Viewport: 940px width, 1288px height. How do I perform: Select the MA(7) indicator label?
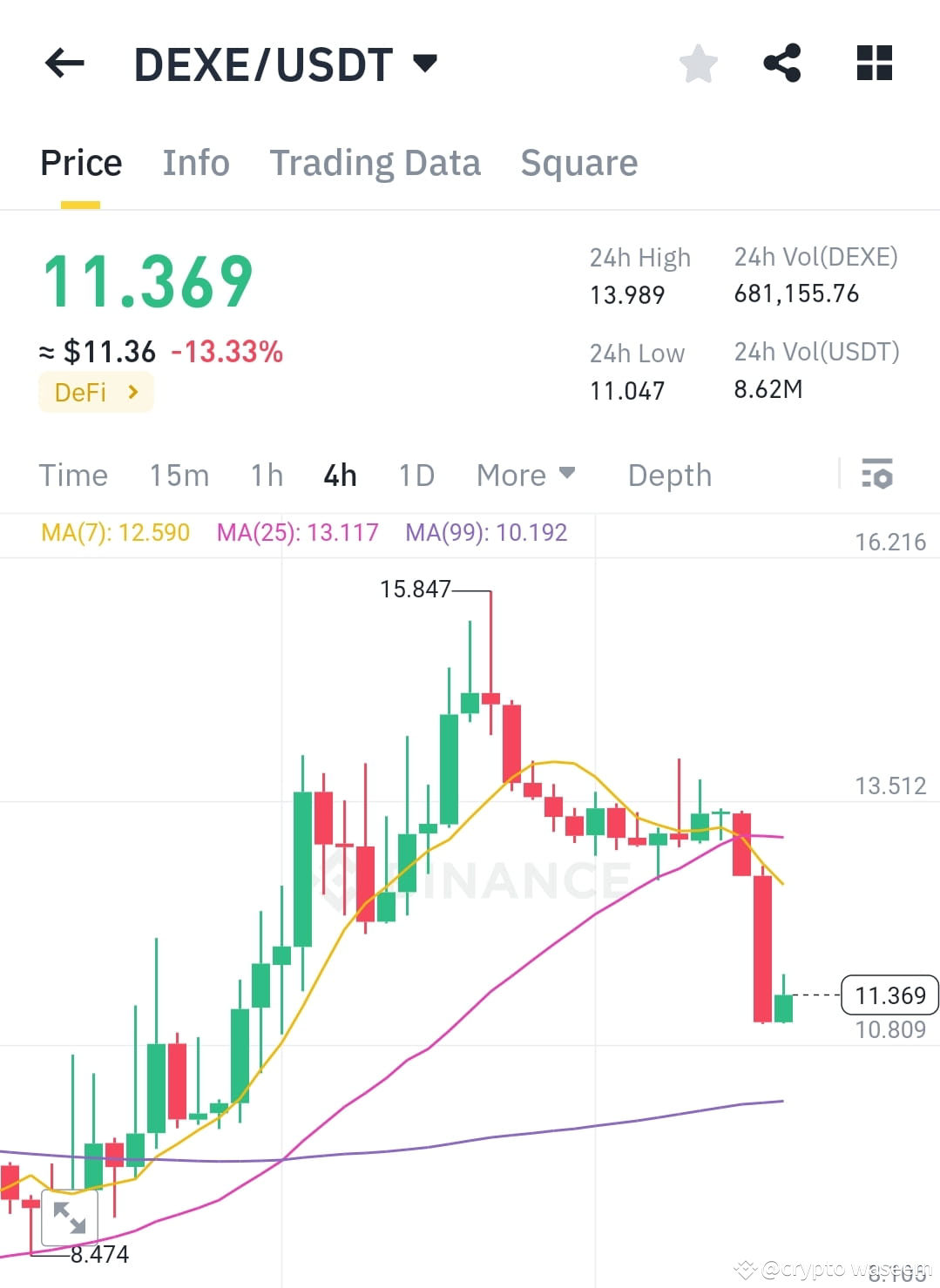pos(113,532)
